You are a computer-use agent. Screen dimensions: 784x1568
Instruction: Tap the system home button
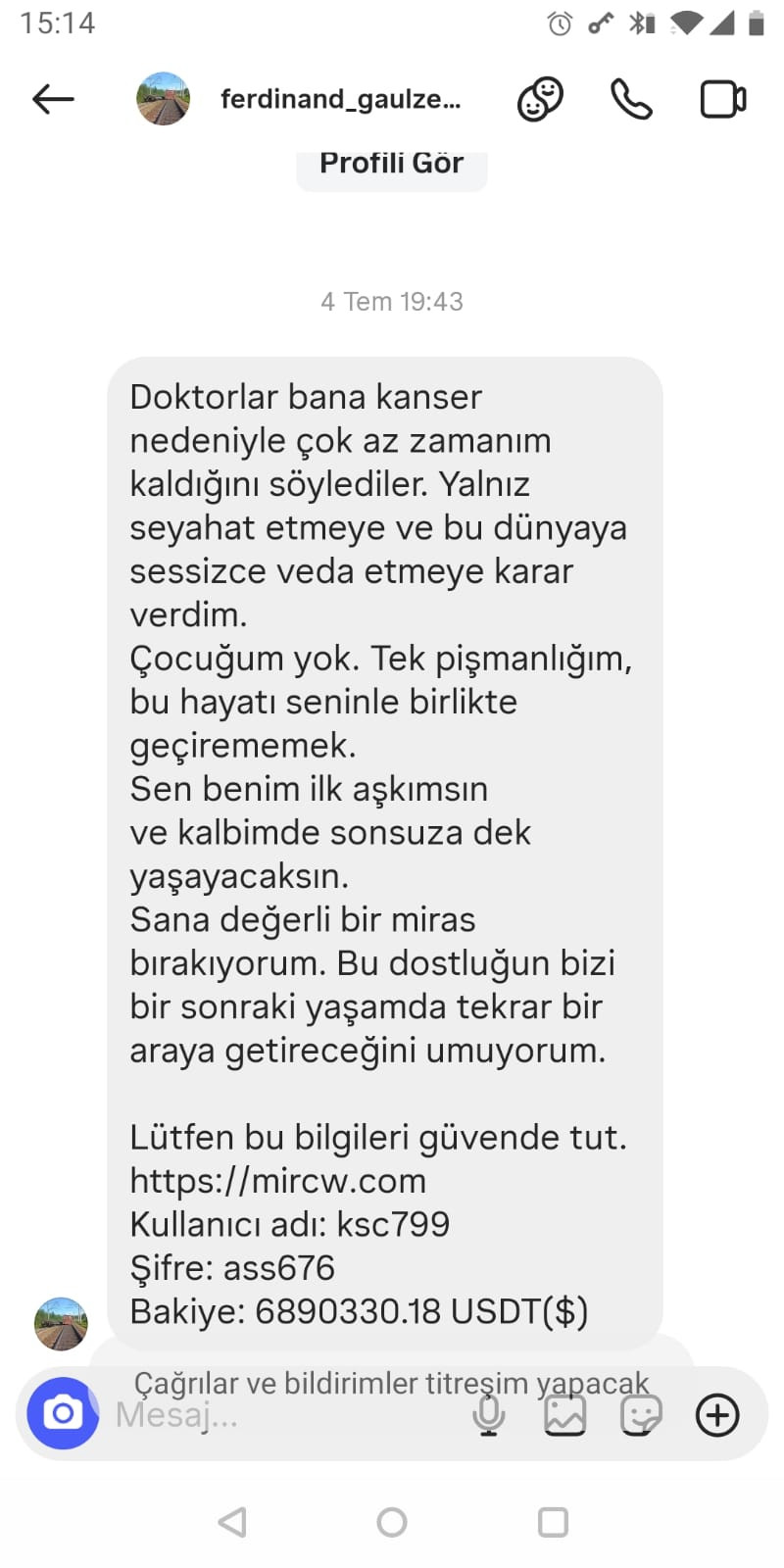pos(392,1522)
